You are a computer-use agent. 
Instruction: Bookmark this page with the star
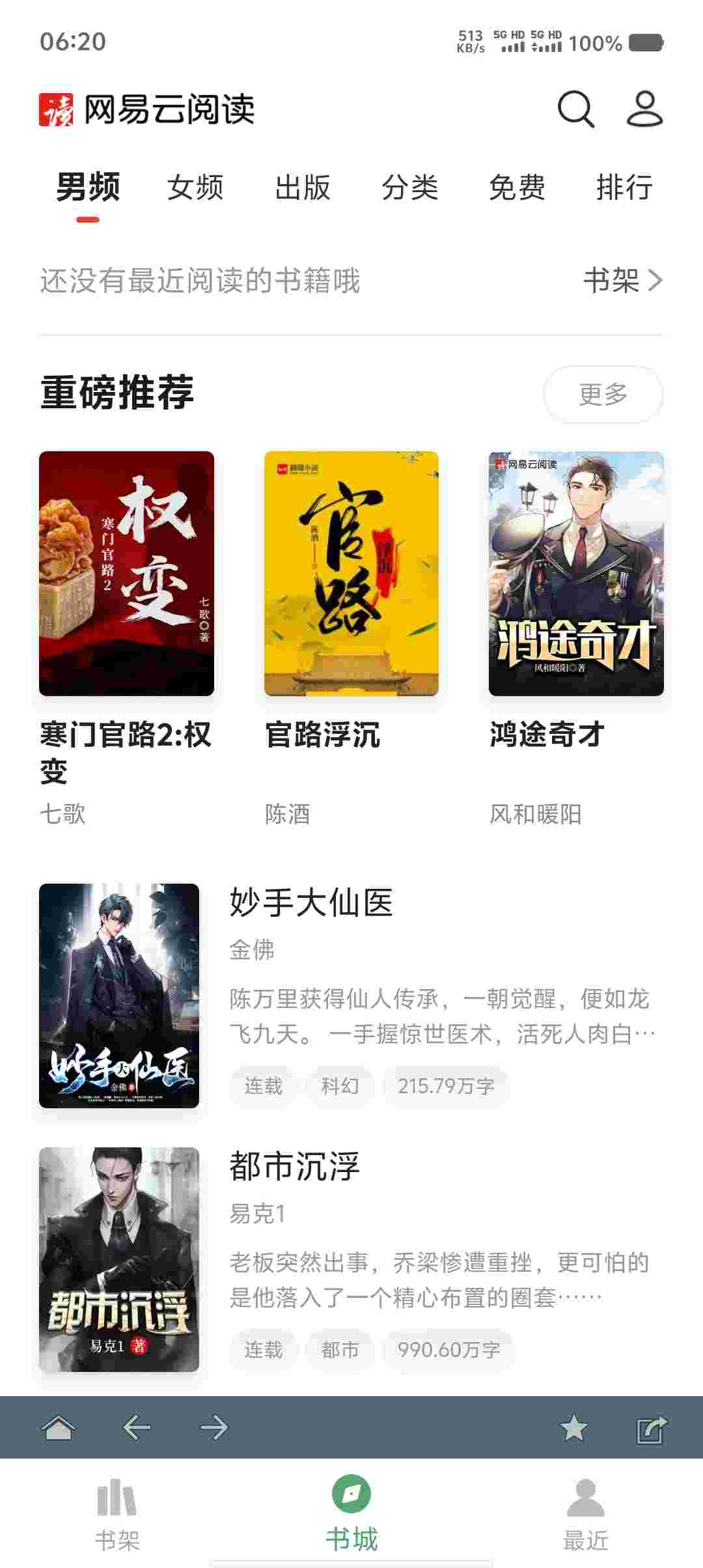[573, 1427]
